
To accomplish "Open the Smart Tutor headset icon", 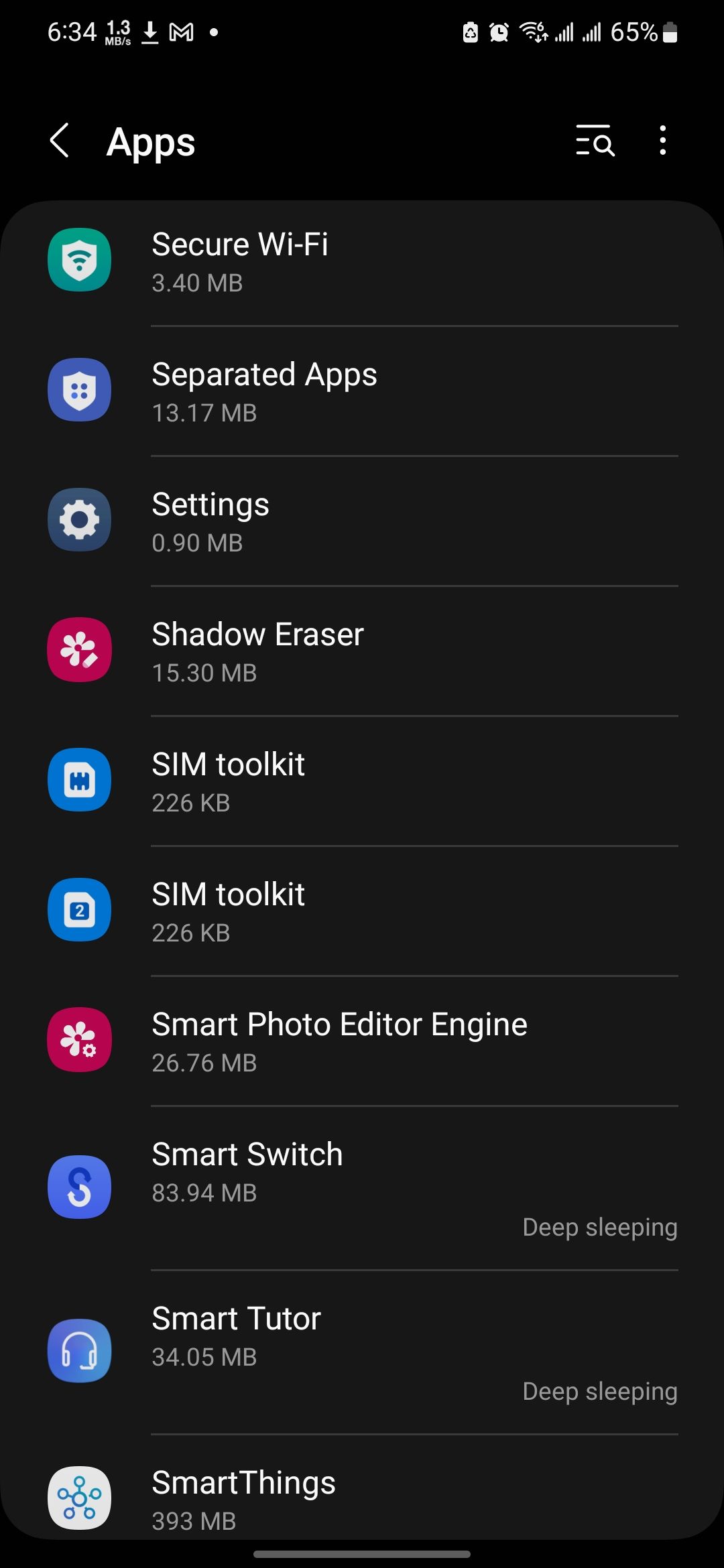I will click(x=79, y=1350).
